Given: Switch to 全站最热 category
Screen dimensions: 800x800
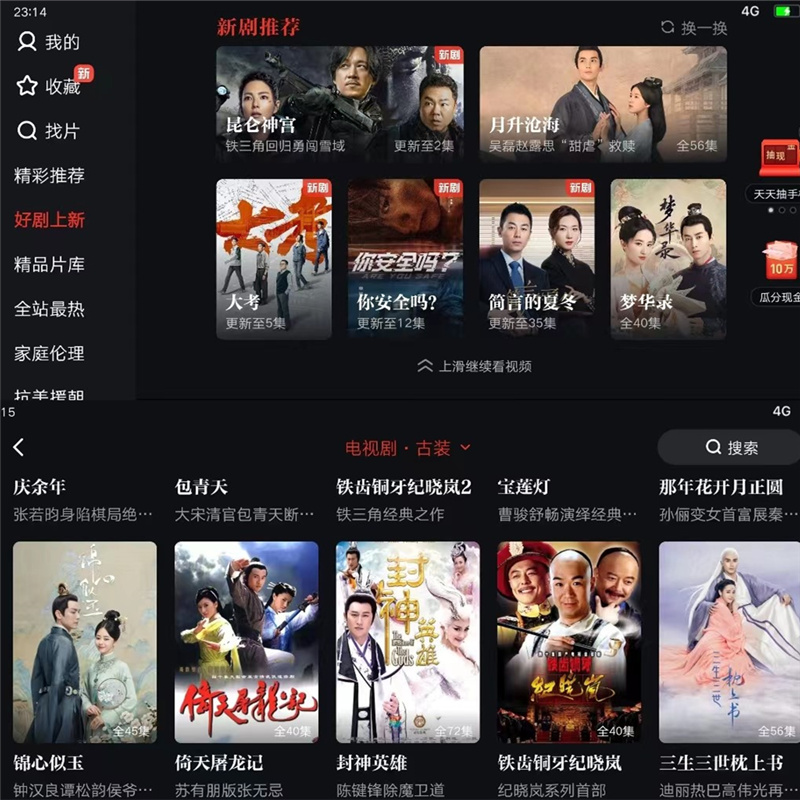Looking at the screenshot, I should [49, 309].
